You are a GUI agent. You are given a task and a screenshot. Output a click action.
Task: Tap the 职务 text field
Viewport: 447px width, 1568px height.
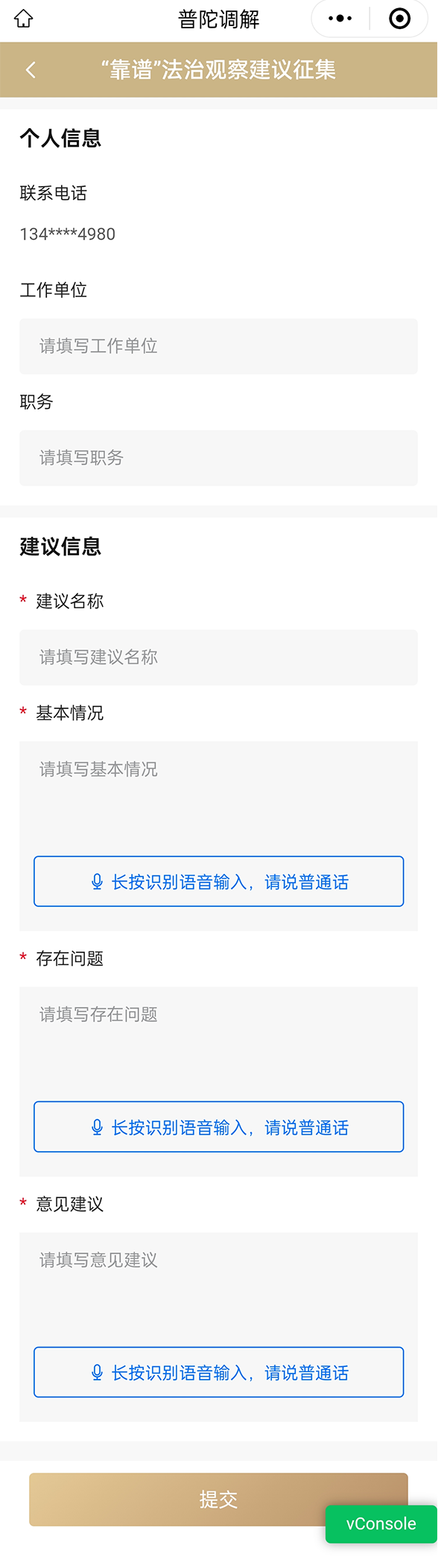tap(218, 458)
